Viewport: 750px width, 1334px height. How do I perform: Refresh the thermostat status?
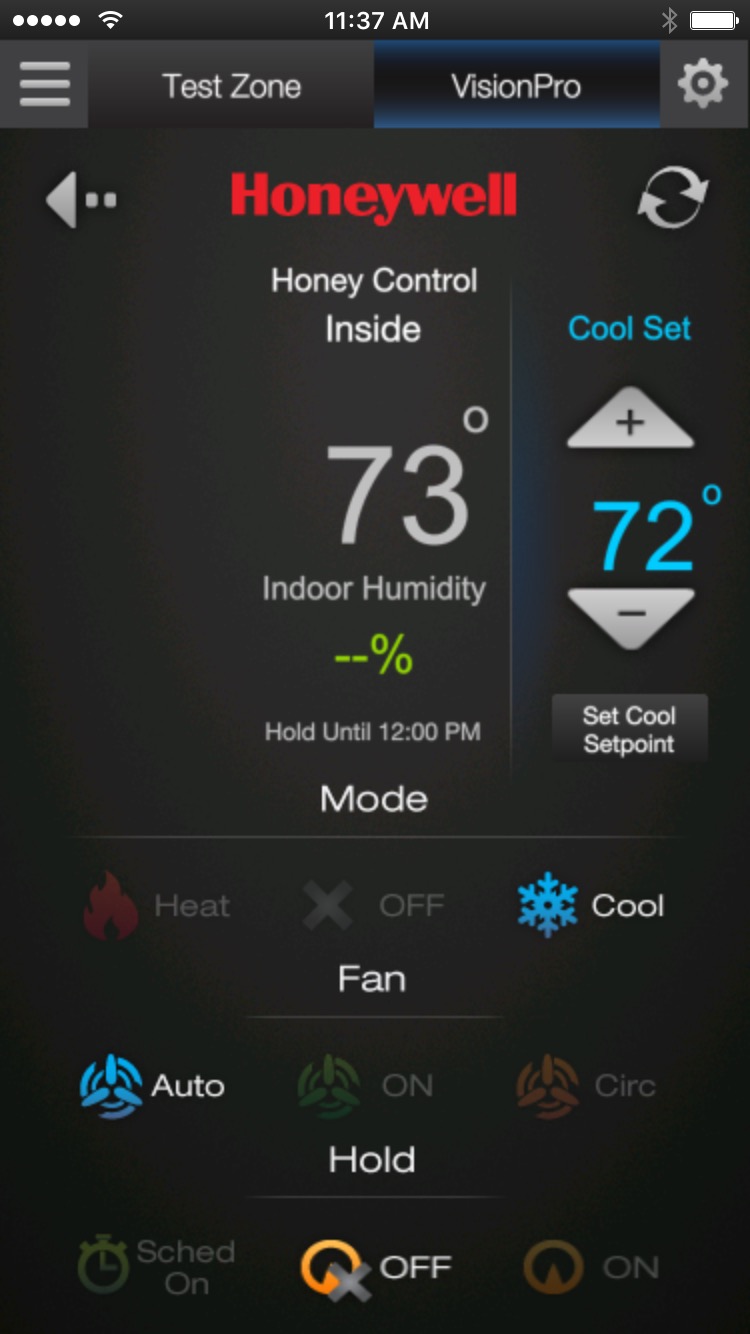(x=672, y=197)
